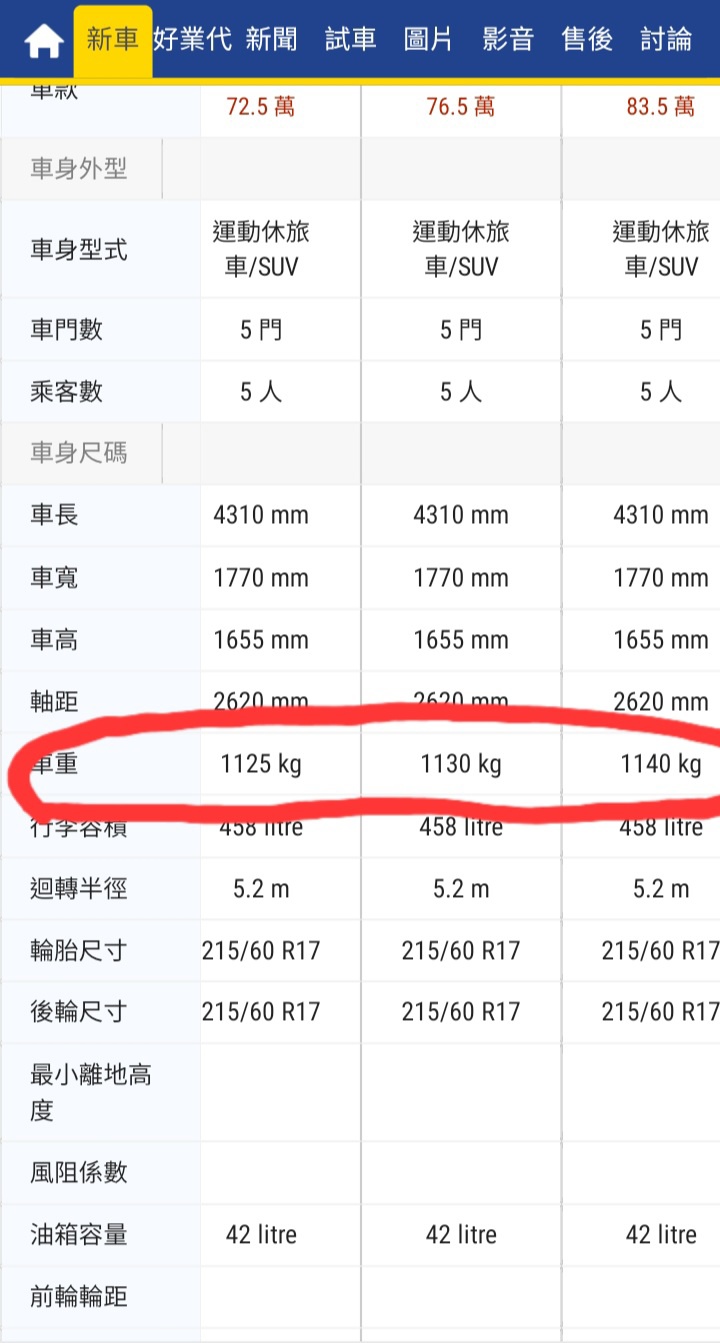The height and width of the screenshot is (1343, 720).
Task: Open the 新聞 section
Action: (271, 40)
